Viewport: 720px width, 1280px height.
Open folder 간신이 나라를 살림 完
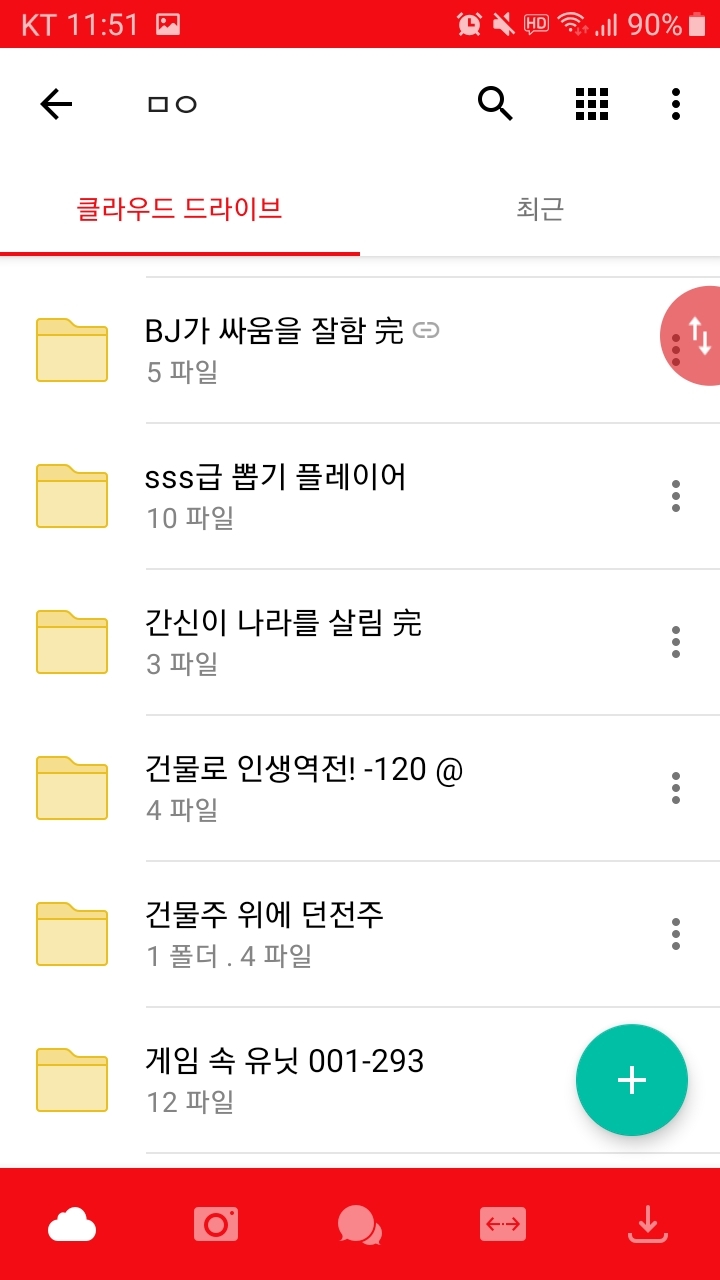click(283, 641)
